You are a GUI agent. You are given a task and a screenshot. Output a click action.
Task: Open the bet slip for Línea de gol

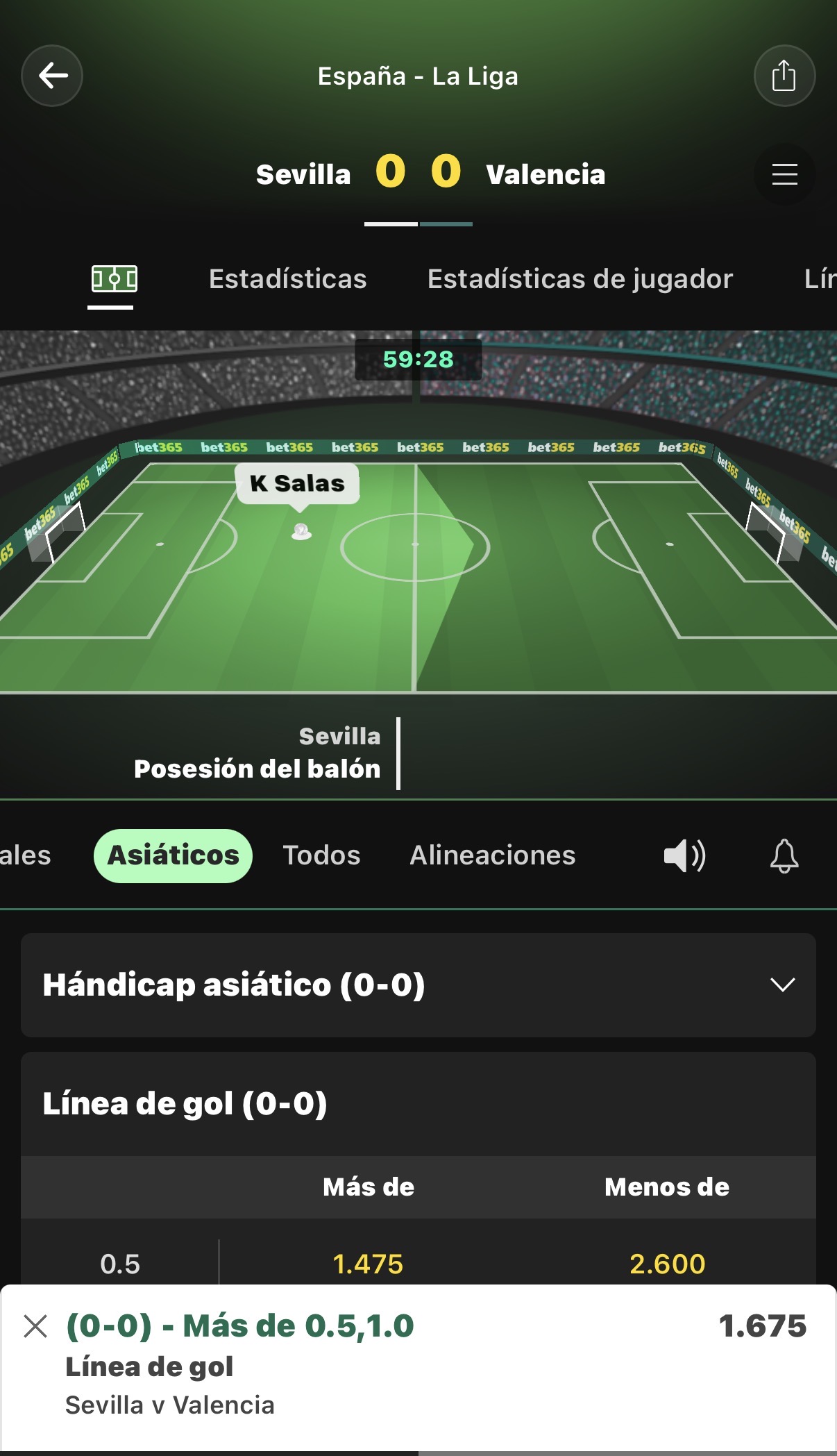(418, 1366)
